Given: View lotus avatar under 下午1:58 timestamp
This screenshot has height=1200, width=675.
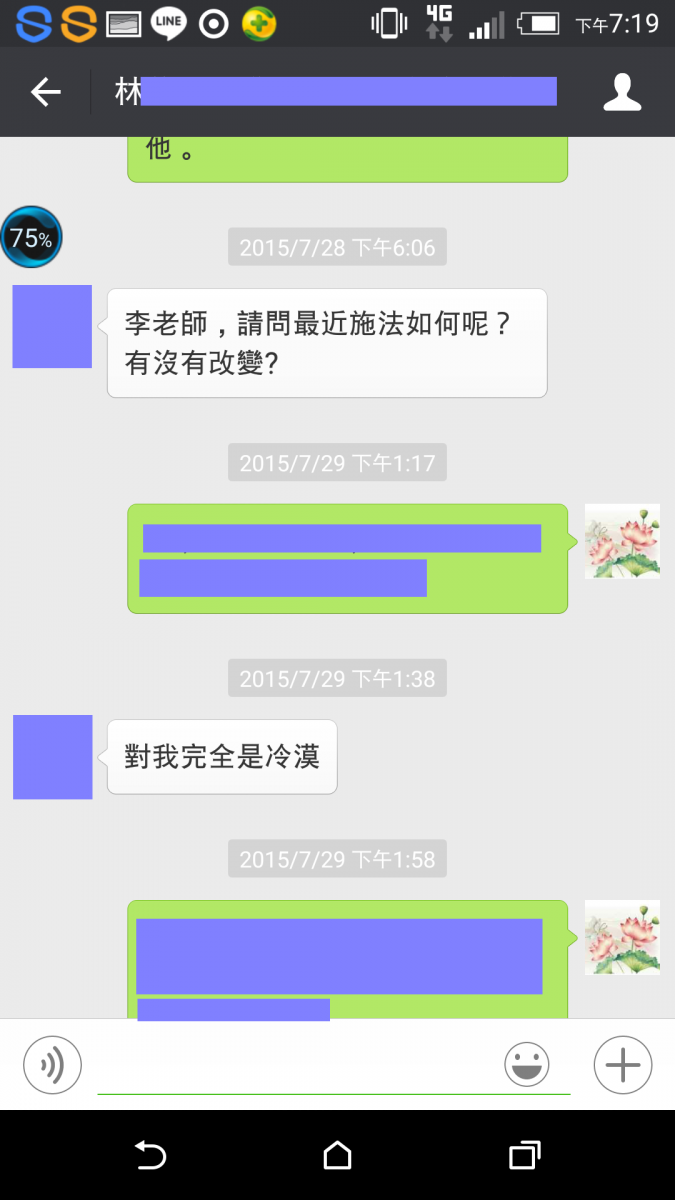Looking at the screenshot, I should point(621,937).
